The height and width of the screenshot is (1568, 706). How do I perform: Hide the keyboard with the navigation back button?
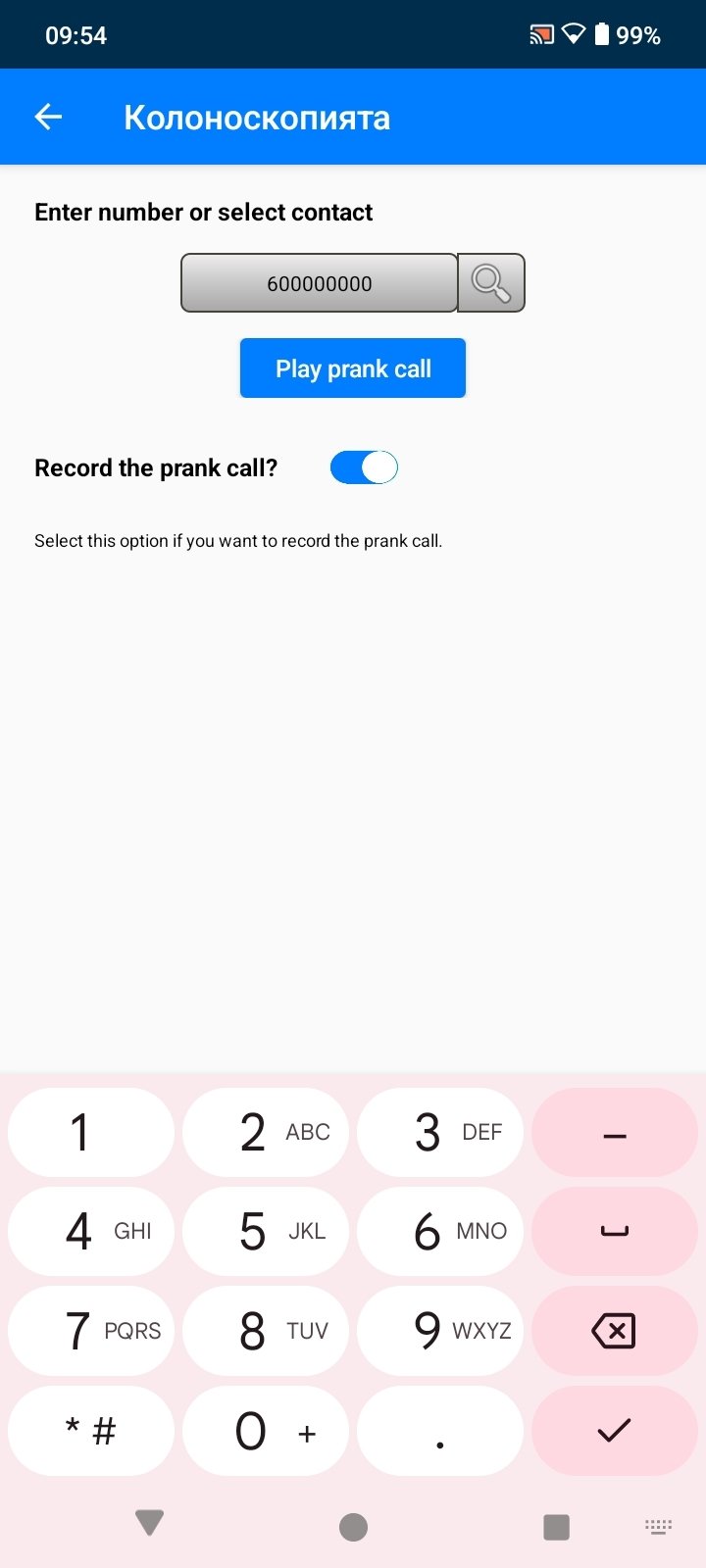point(149,1523)
